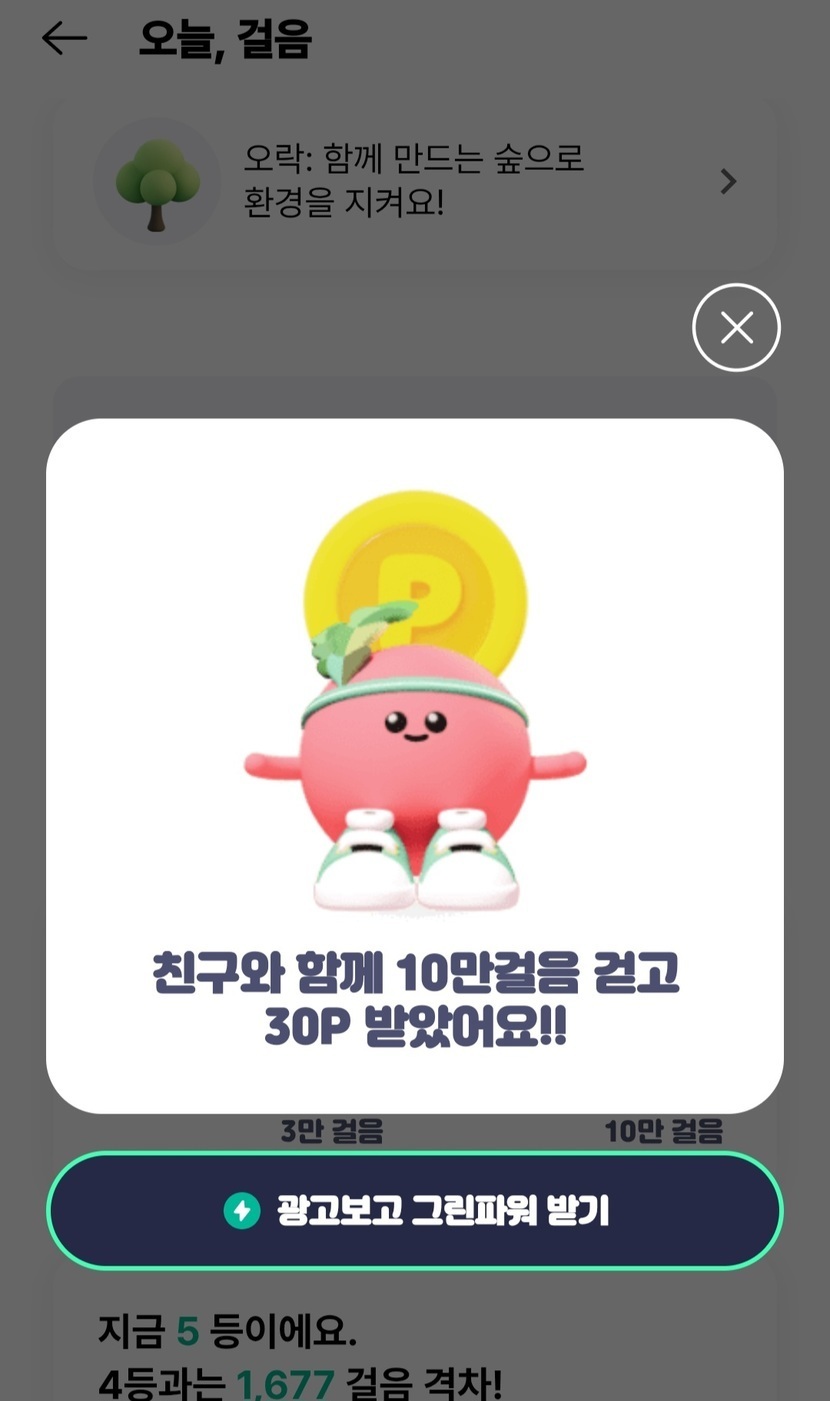Dismiss the reward popup with the X

pyautogui.click(x=736, y=328)
